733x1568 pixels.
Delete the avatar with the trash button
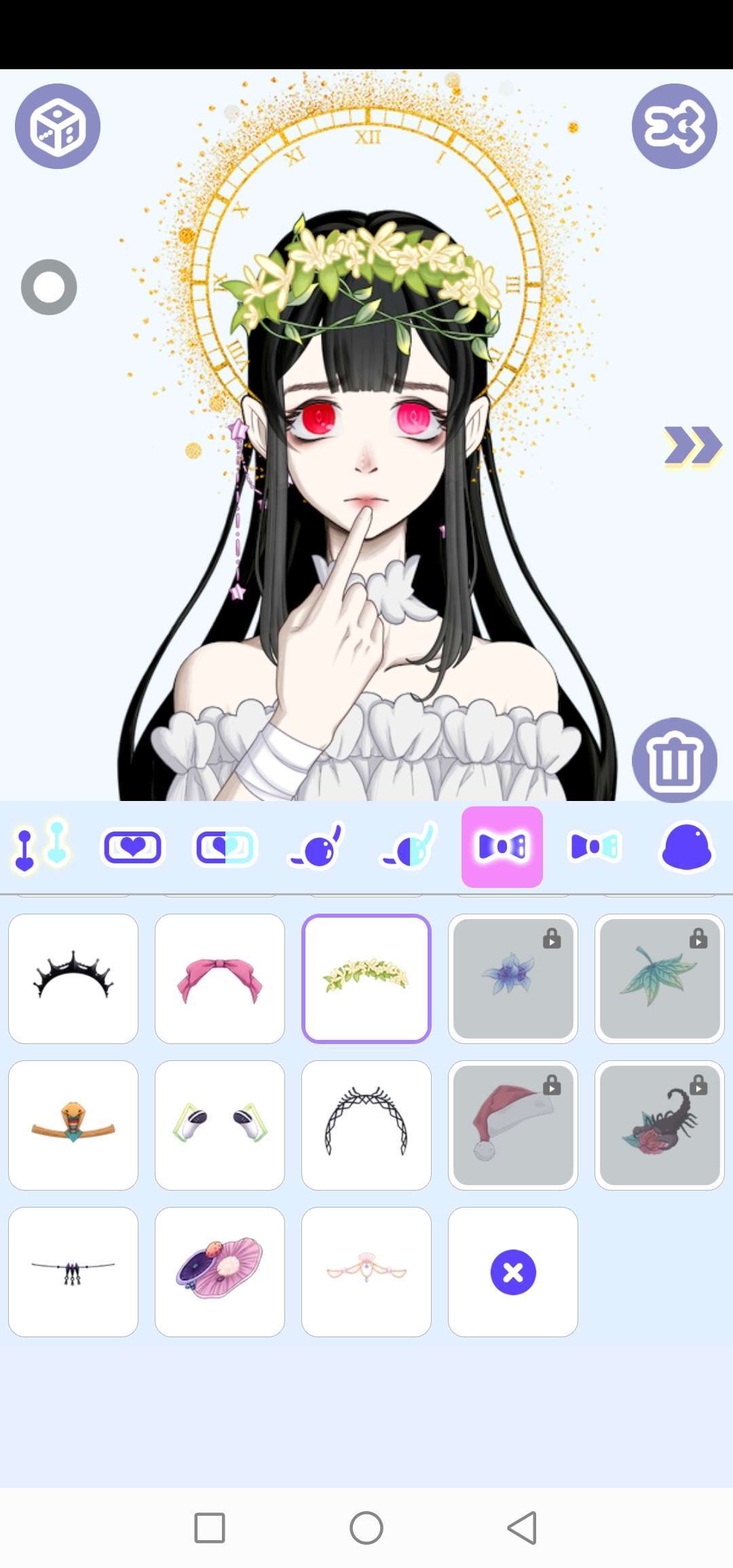(674, 760)
